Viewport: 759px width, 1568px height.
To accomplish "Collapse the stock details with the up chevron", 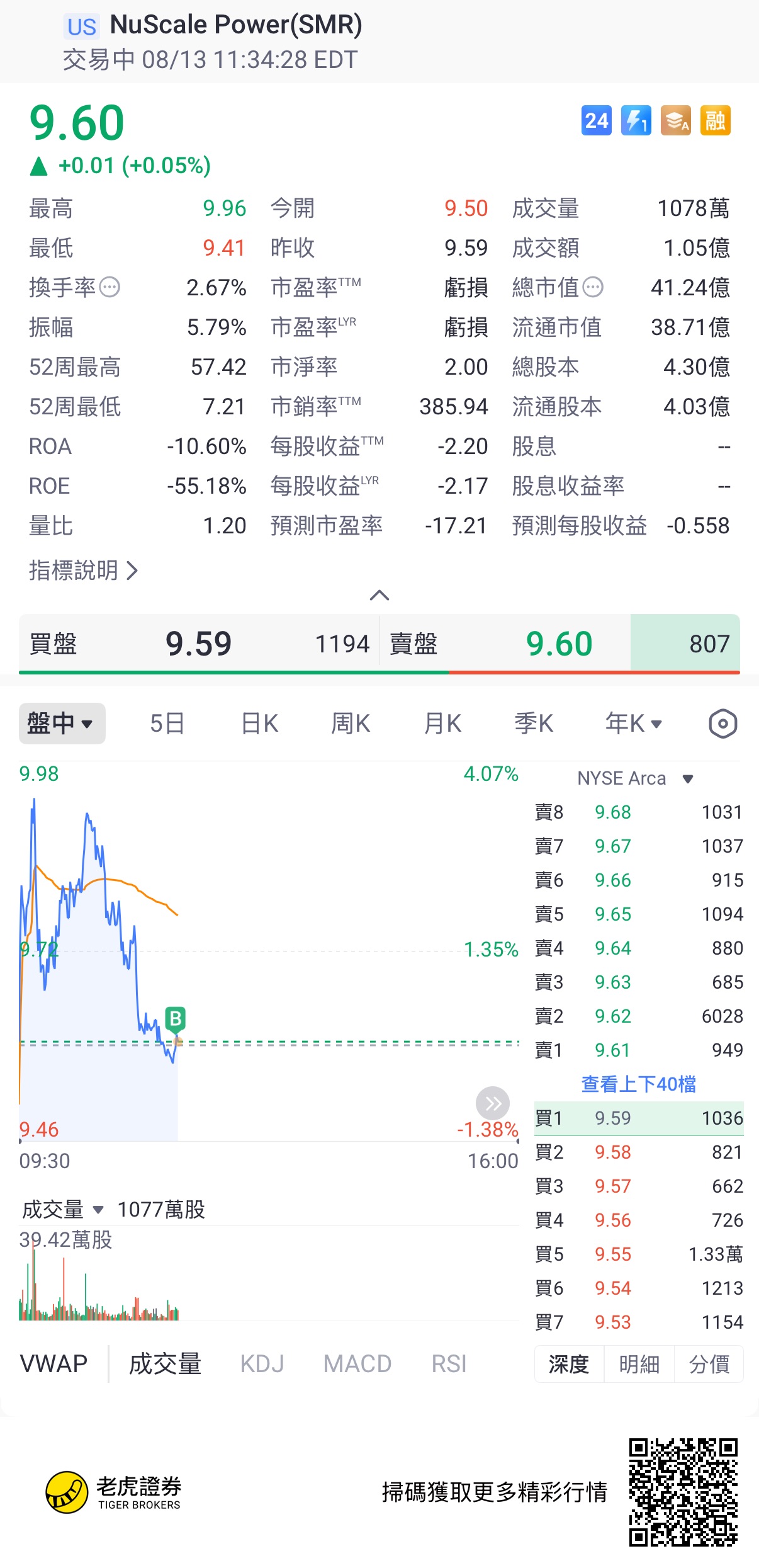I will coord(379,595).
